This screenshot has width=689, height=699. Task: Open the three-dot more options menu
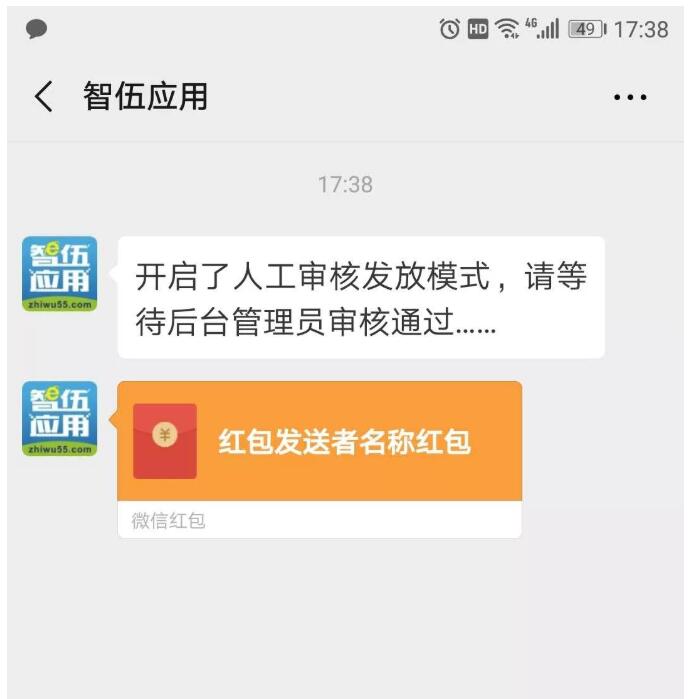pyautogui.click(x=630, y=98)
